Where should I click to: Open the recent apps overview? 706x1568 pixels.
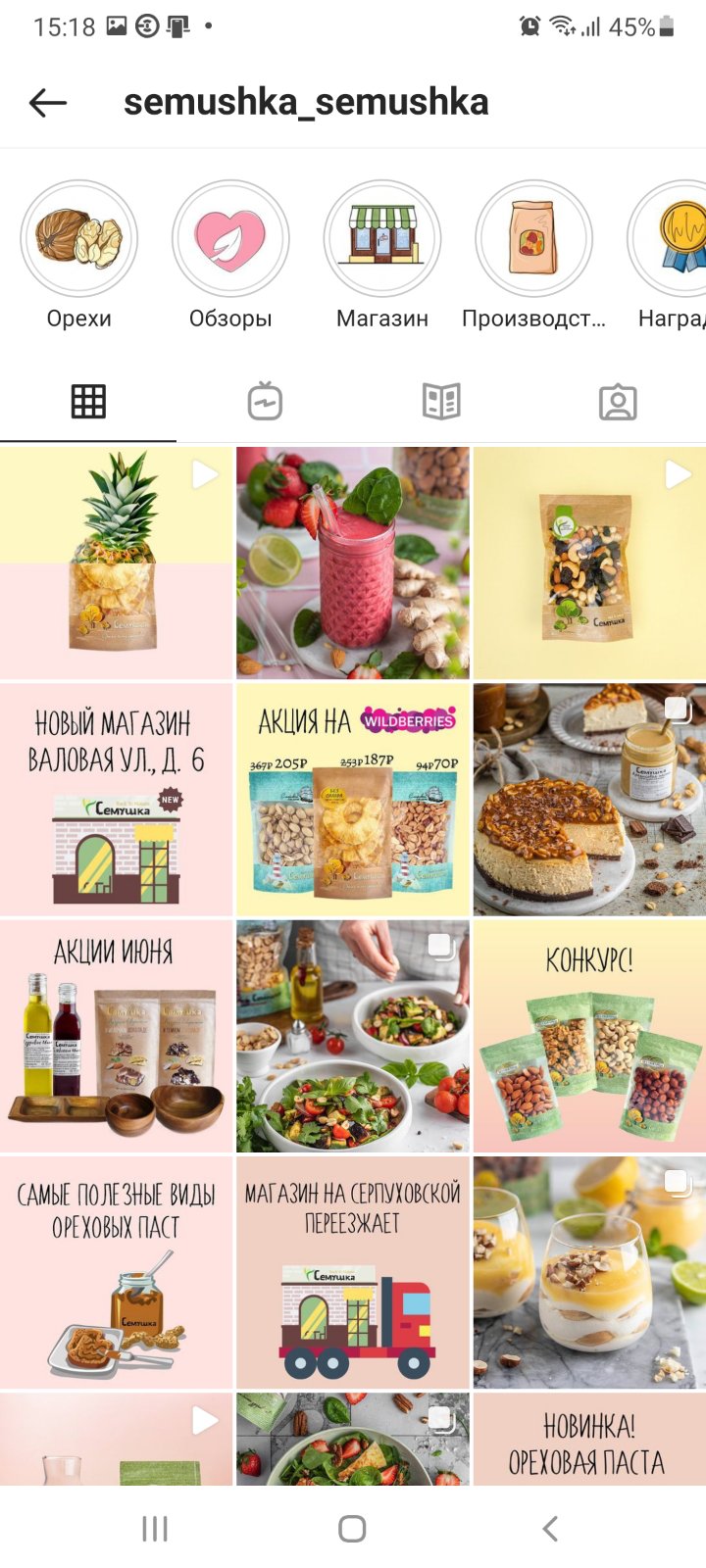155,1528
